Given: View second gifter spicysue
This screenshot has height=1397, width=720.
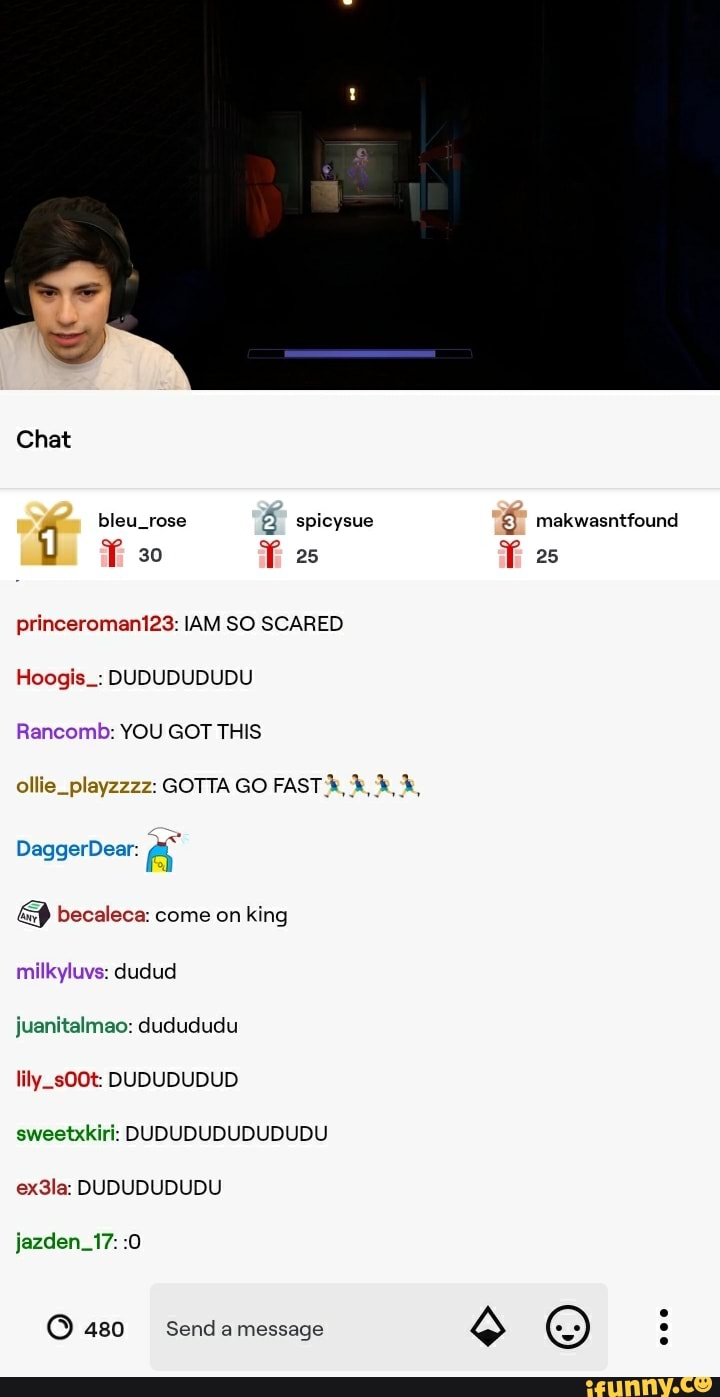Looking at the screenshot, I should coord(334,521).
